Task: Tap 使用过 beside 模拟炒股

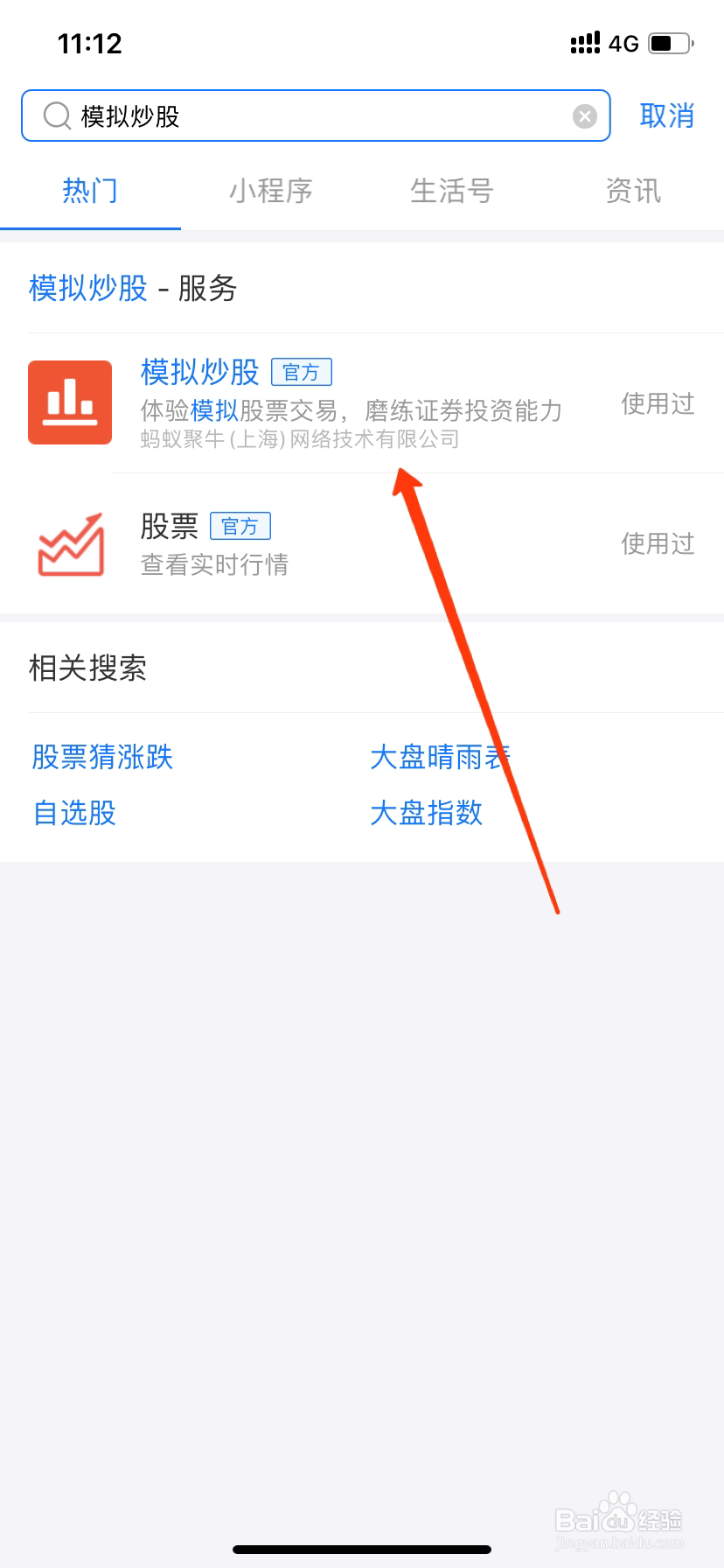Action: 657,403
